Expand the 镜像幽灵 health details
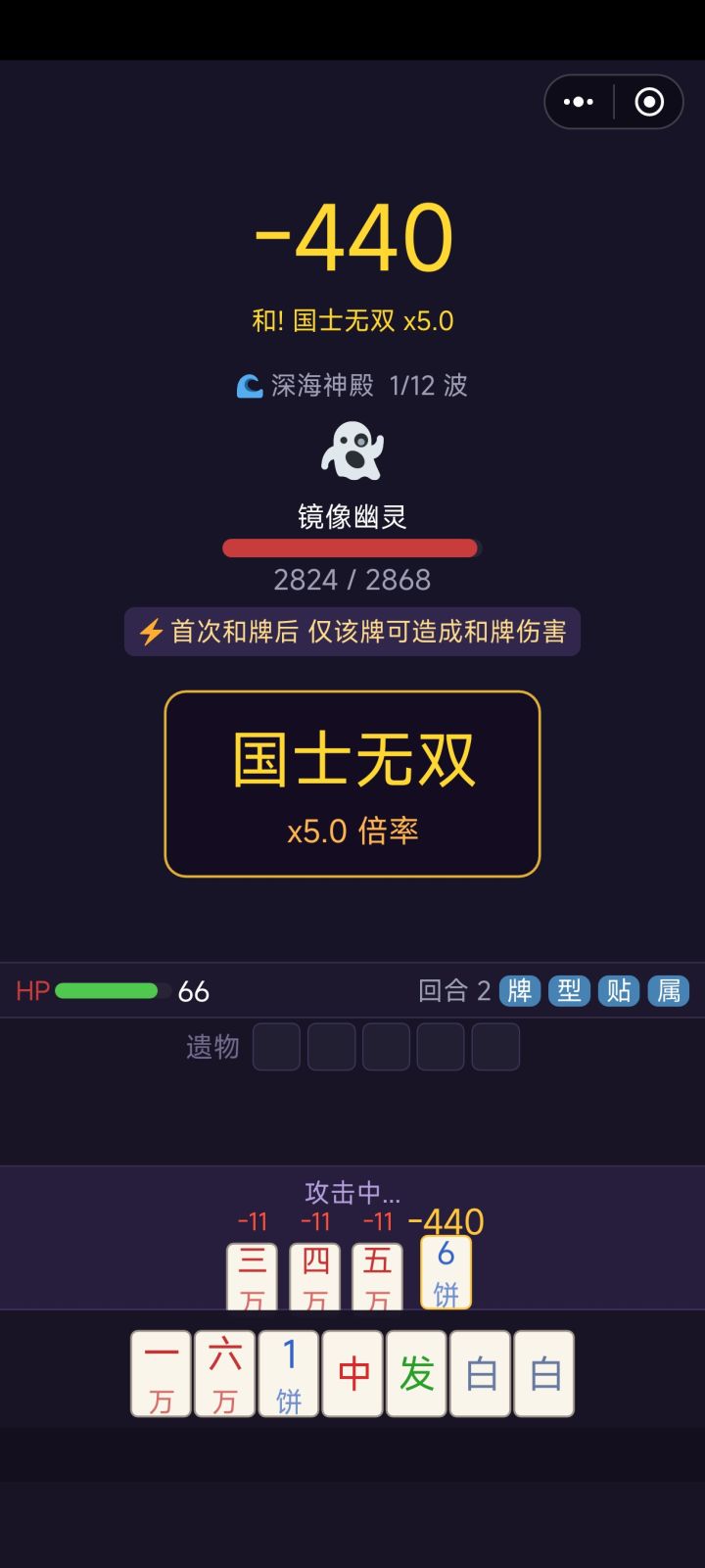Image resolution: width=705 pixels, height=1568 pixels. 352,579
